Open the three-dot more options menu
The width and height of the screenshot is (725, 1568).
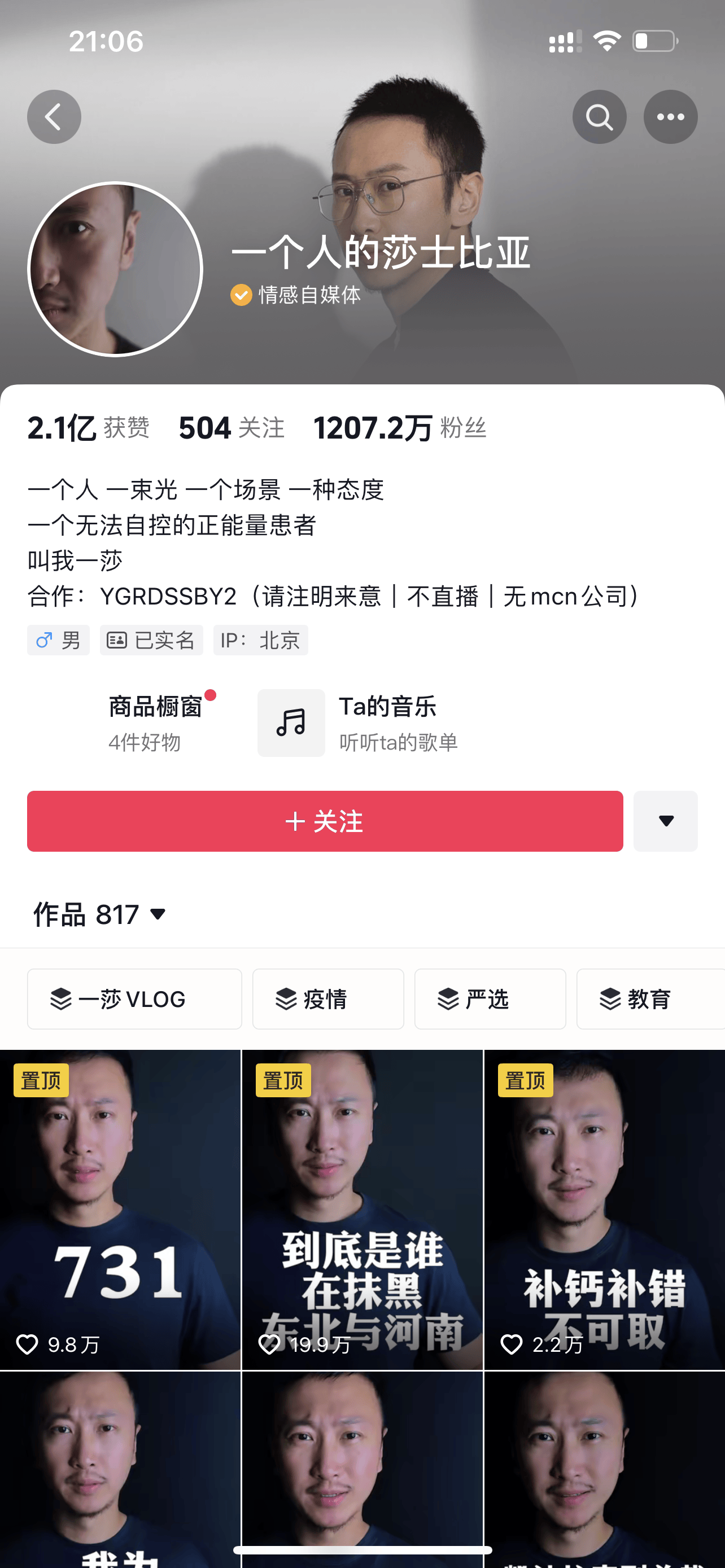point(670,117)
